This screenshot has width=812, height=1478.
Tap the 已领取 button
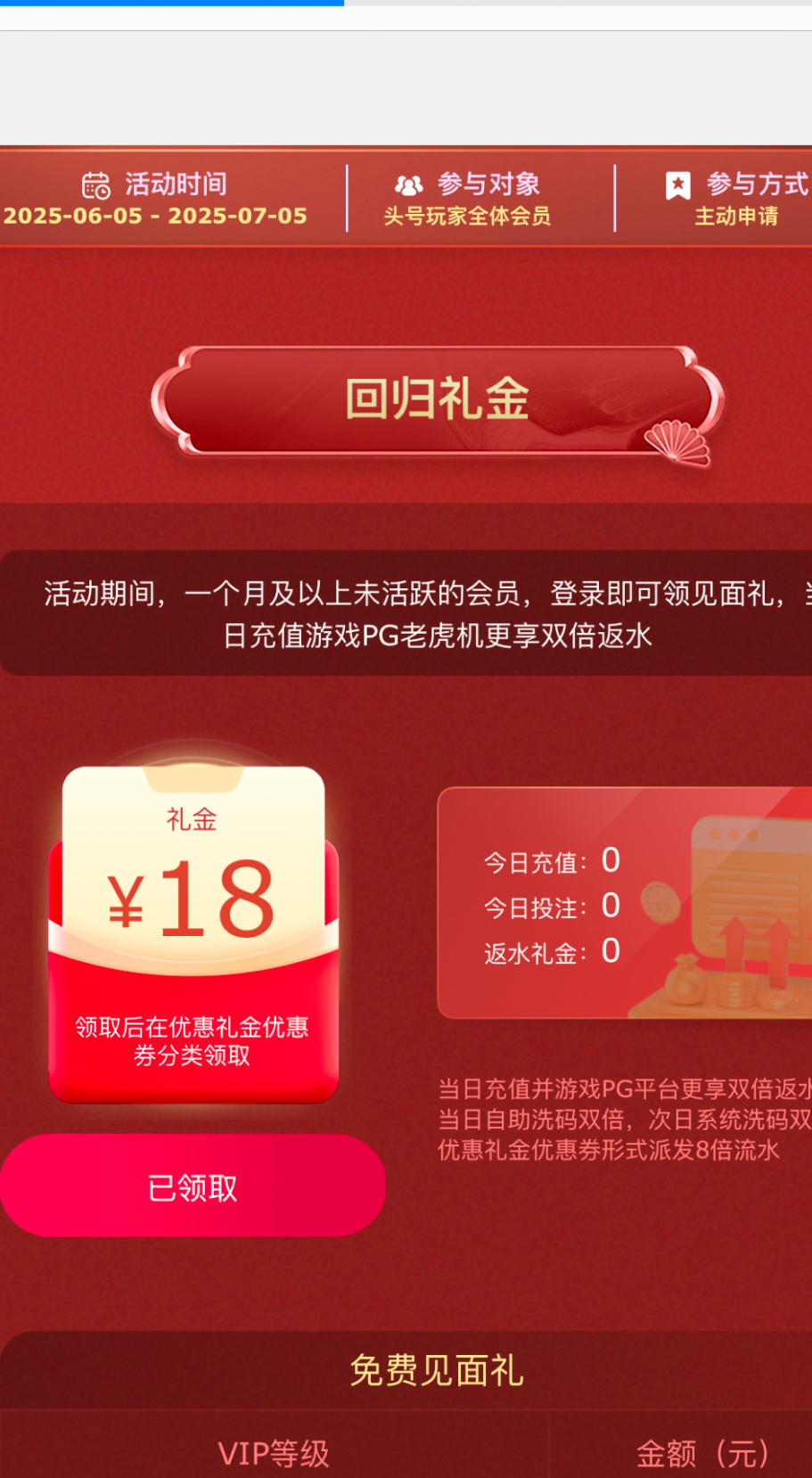193,1187
